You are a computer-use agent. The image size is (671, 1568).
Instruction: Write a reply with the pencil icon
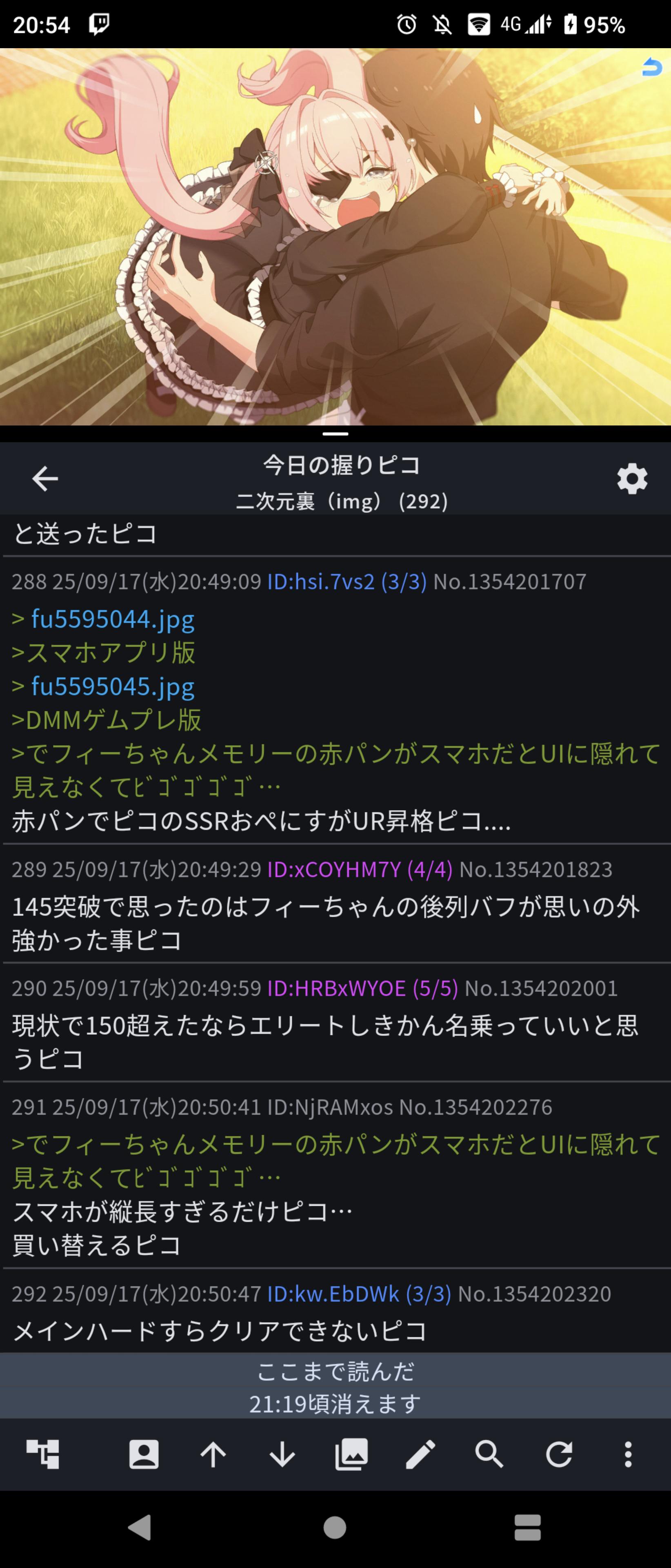420,1454
